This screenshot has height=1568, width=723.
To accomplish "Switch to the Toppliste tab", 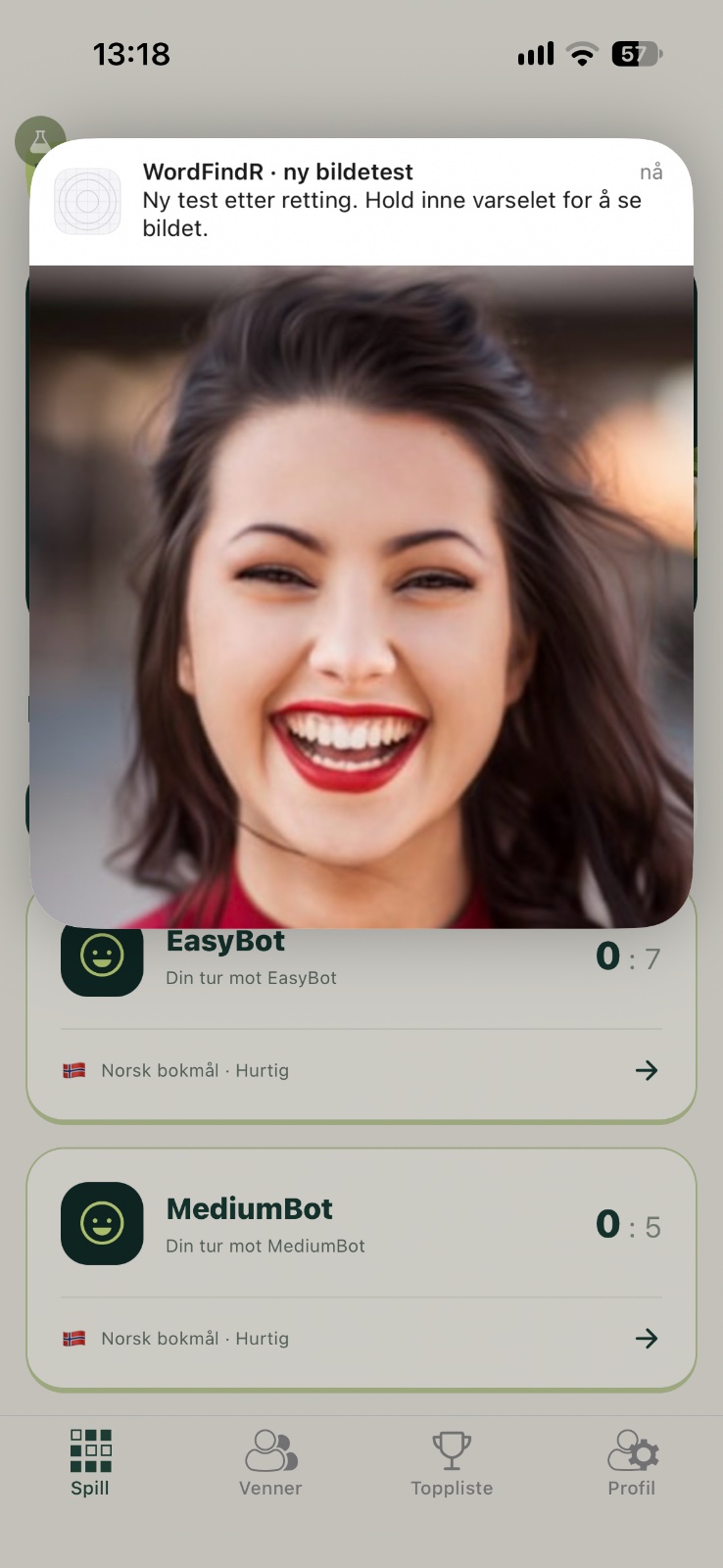I will (x=452, y=1463).
